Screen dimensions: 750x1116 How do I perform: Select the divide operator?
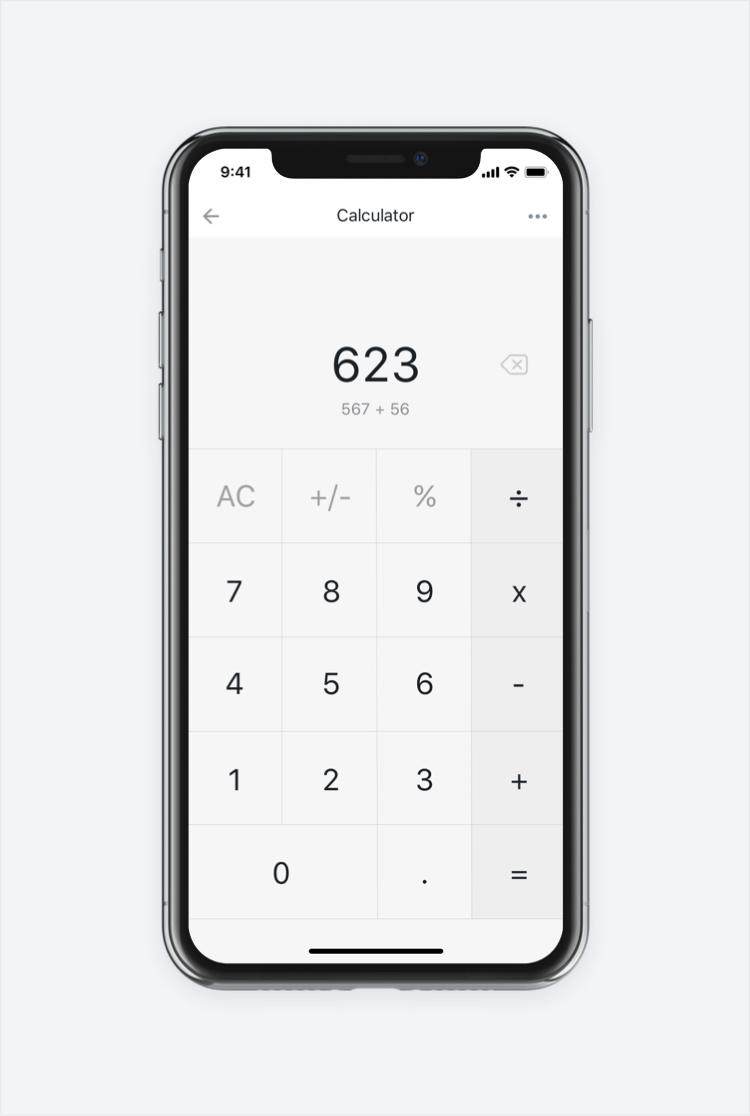518,497
